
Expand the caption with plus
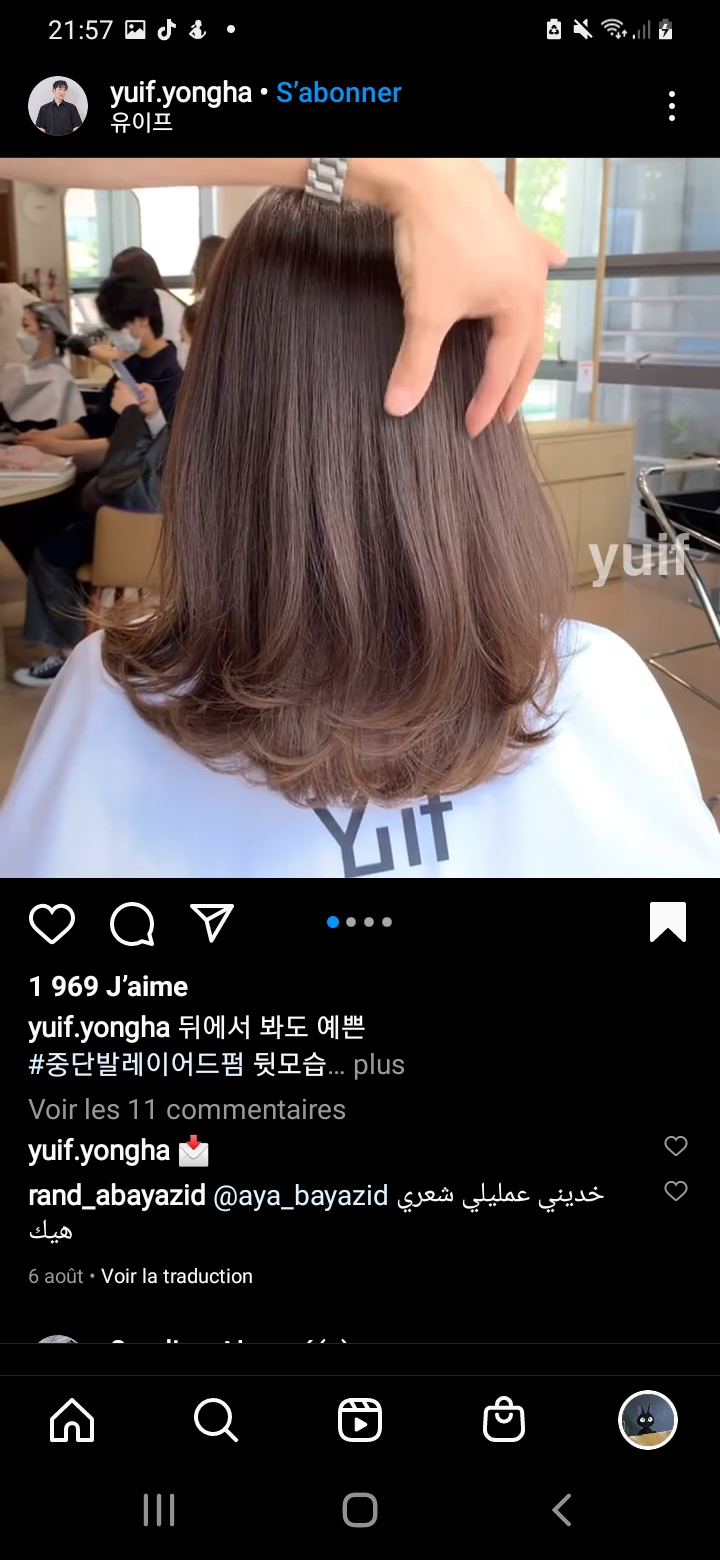[379, 1065]
